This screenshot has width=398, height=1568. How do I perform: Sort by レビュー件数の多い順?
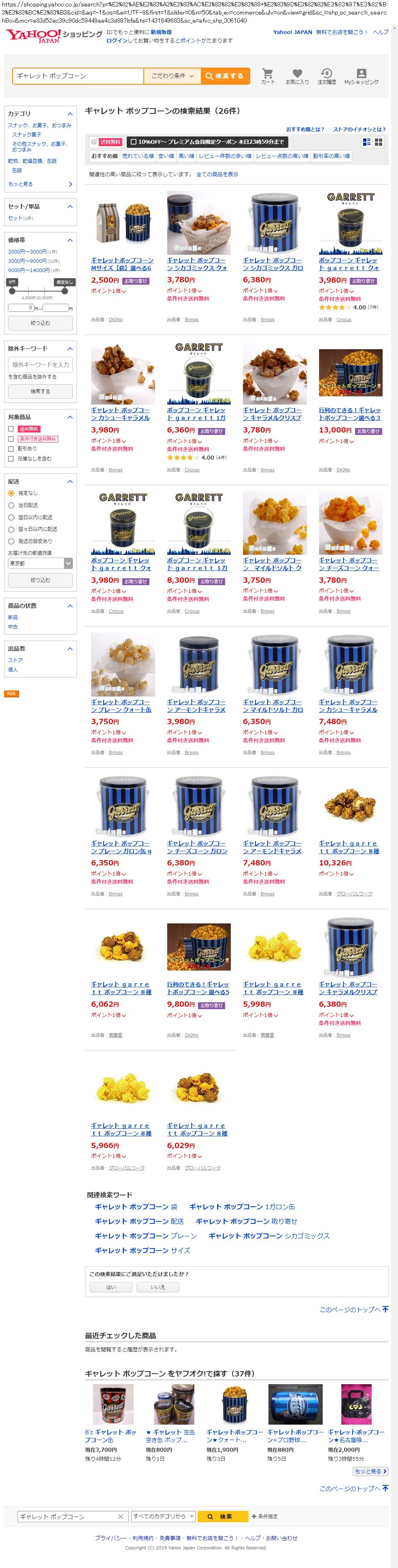pyautogui.click(x=225, y=156)
